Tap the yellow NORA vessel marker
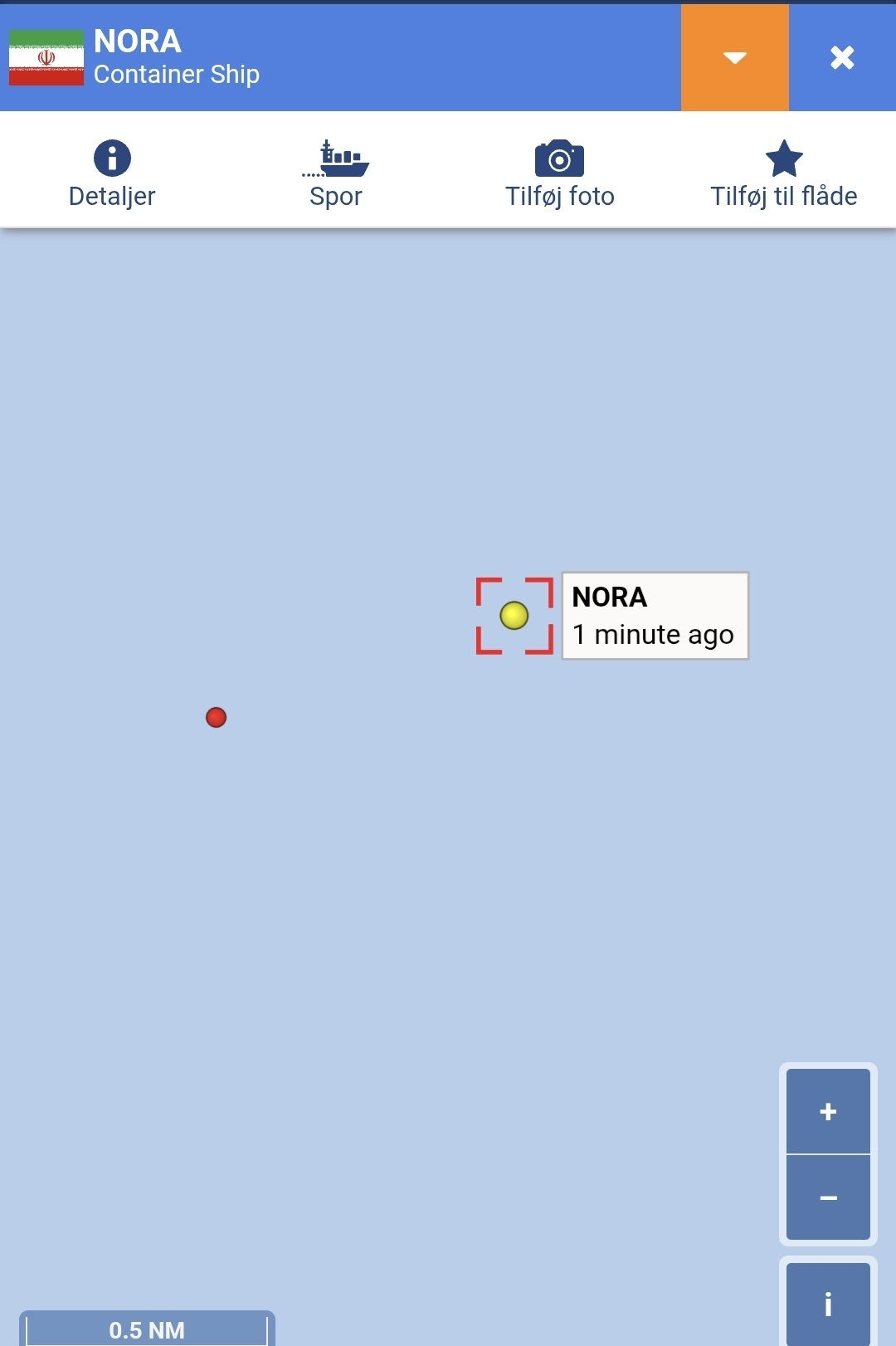This screenshot has width=896, height=1346. (x=514, y=615)
